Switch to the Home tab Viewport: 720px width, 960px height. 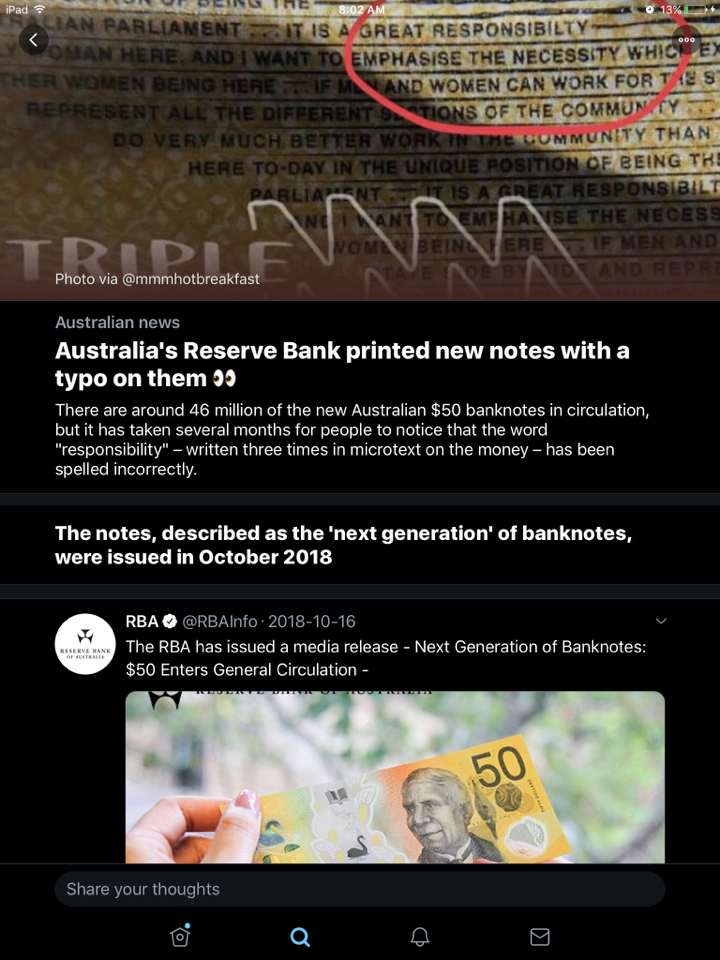click(180, 936)
